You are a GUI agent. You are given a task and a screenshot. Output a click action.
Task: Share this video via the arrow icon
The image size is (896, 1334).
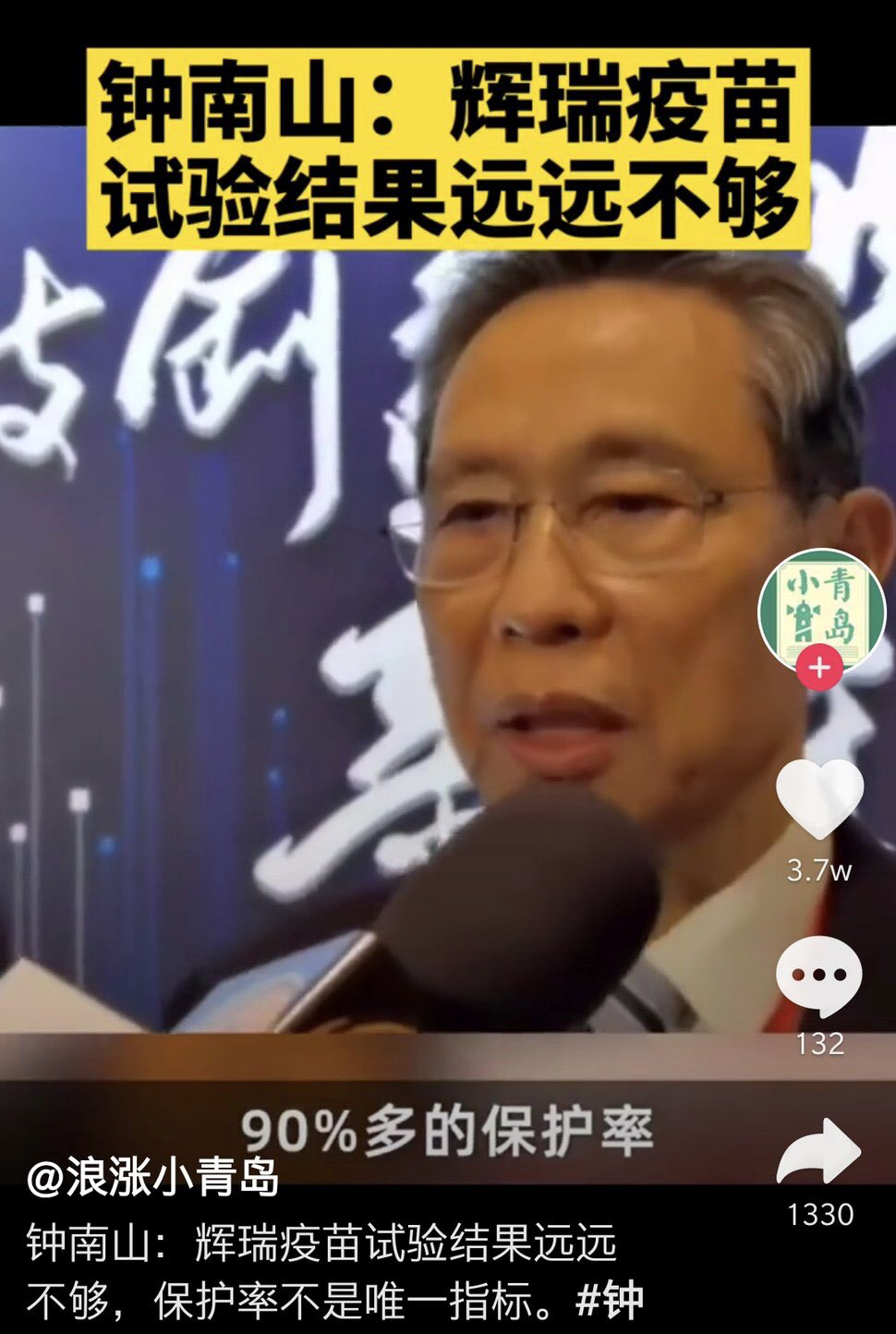819,1151
